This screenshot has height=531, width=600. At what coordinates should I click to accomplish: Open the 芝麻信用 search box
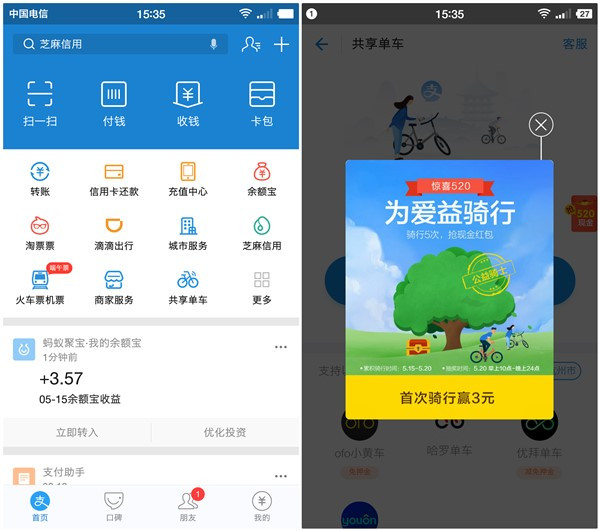[x=115, y=44]
